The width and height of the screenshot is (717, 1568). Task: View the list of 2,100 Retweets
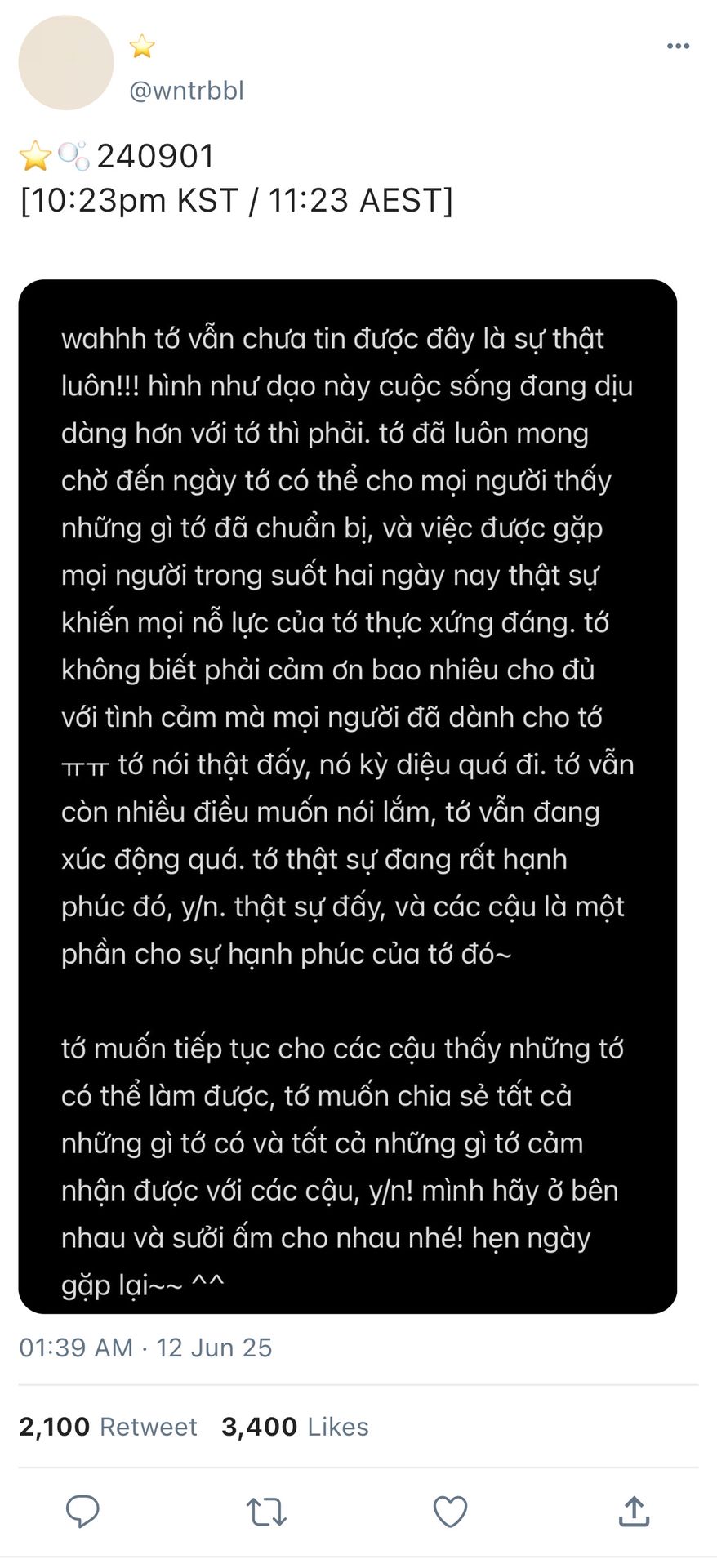coord(108,1427)
